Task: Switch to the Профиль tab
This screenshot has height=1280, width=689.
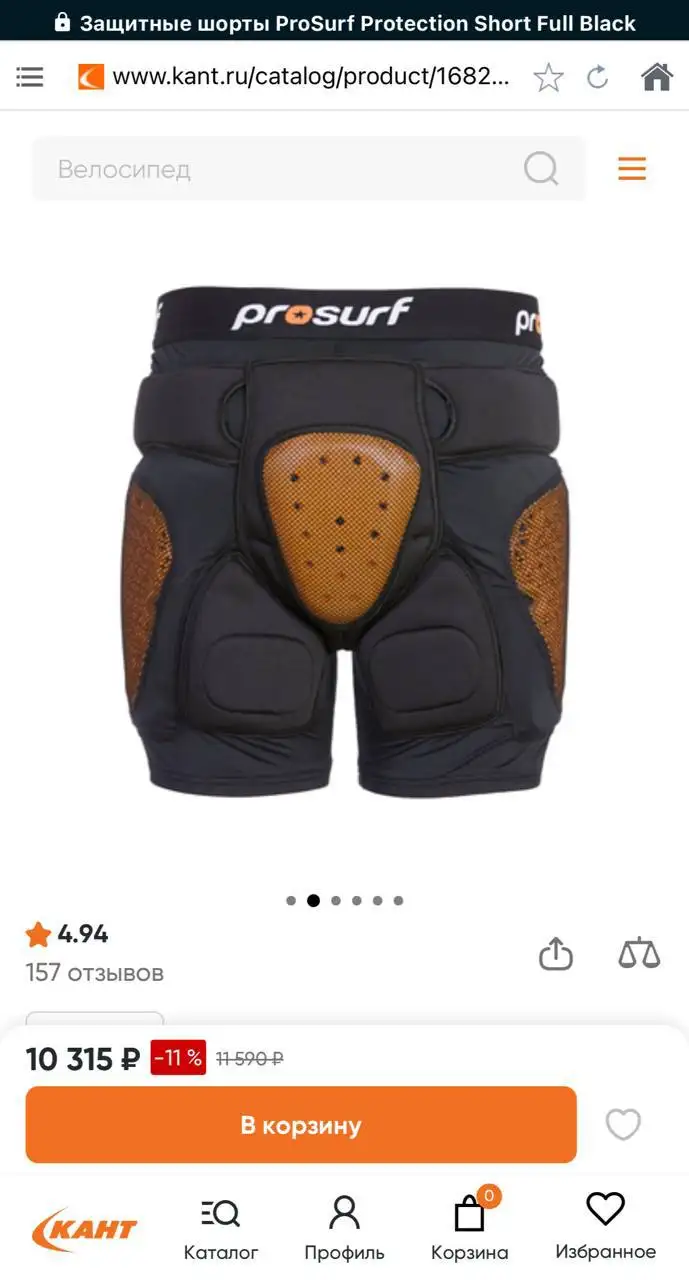Action: click(x=344, y=1228)
